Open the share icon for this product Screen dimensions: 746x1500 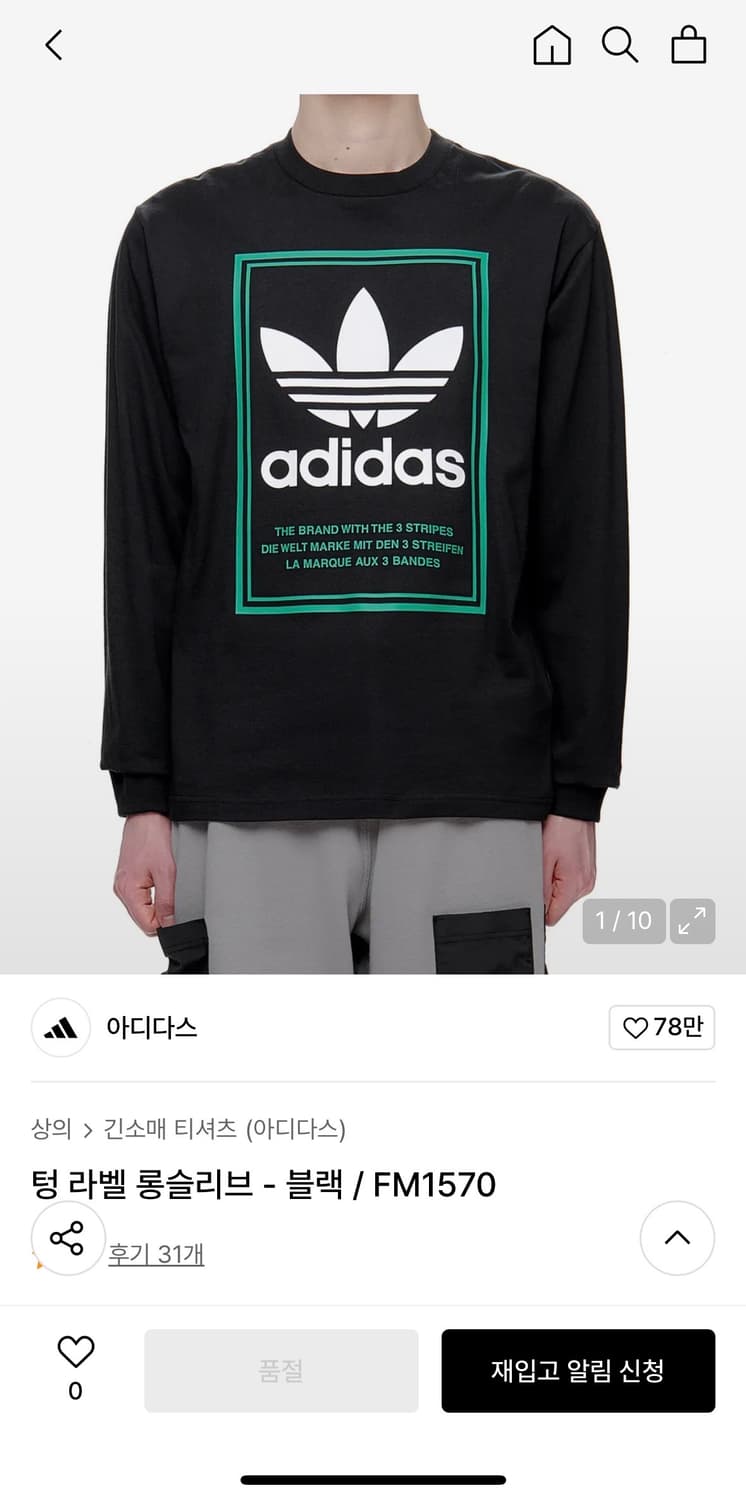(66, 1239)
